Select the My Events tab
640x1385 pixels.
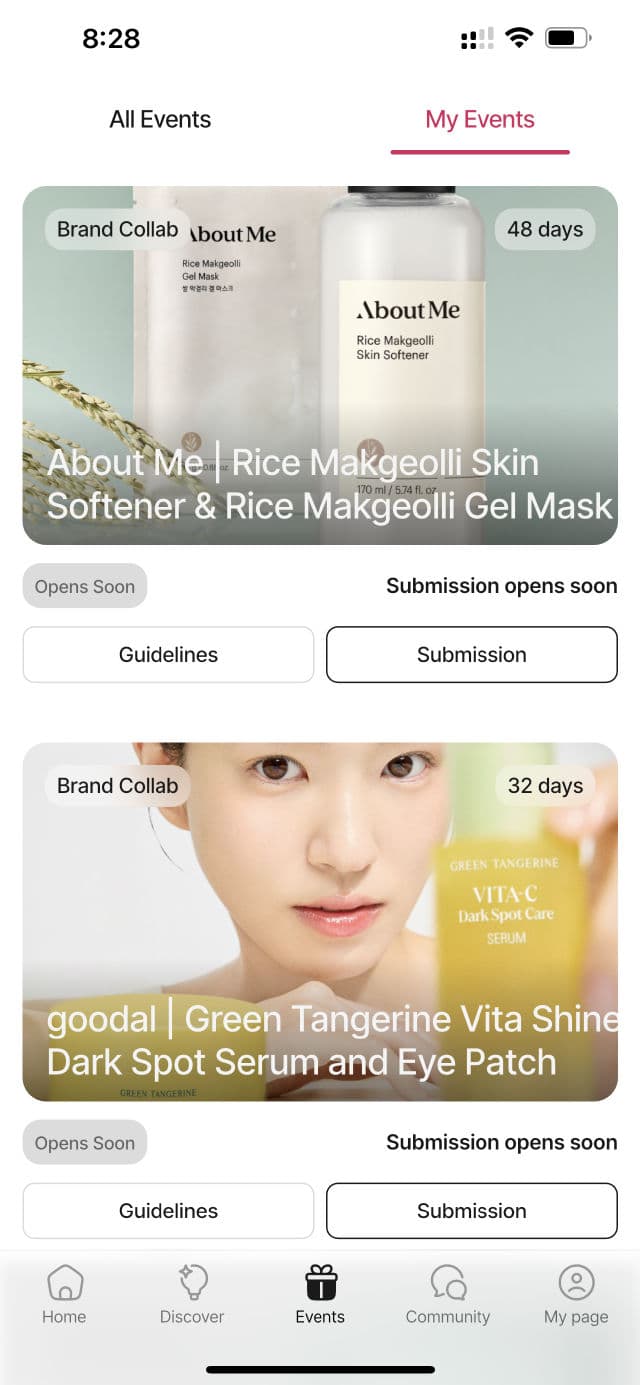tap(480, 120)
